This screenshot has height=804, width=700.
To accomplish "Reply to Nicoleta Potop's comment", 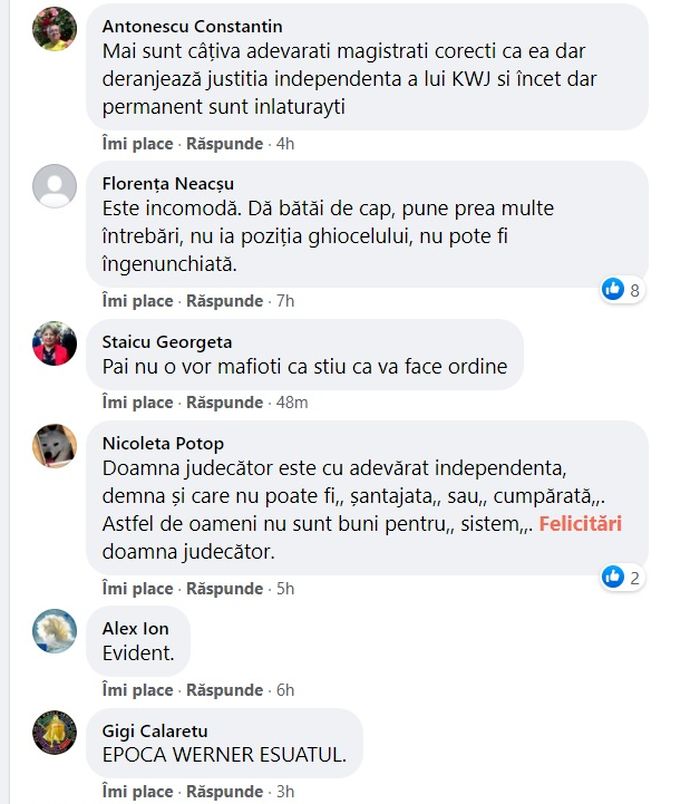I will point(225,589).
